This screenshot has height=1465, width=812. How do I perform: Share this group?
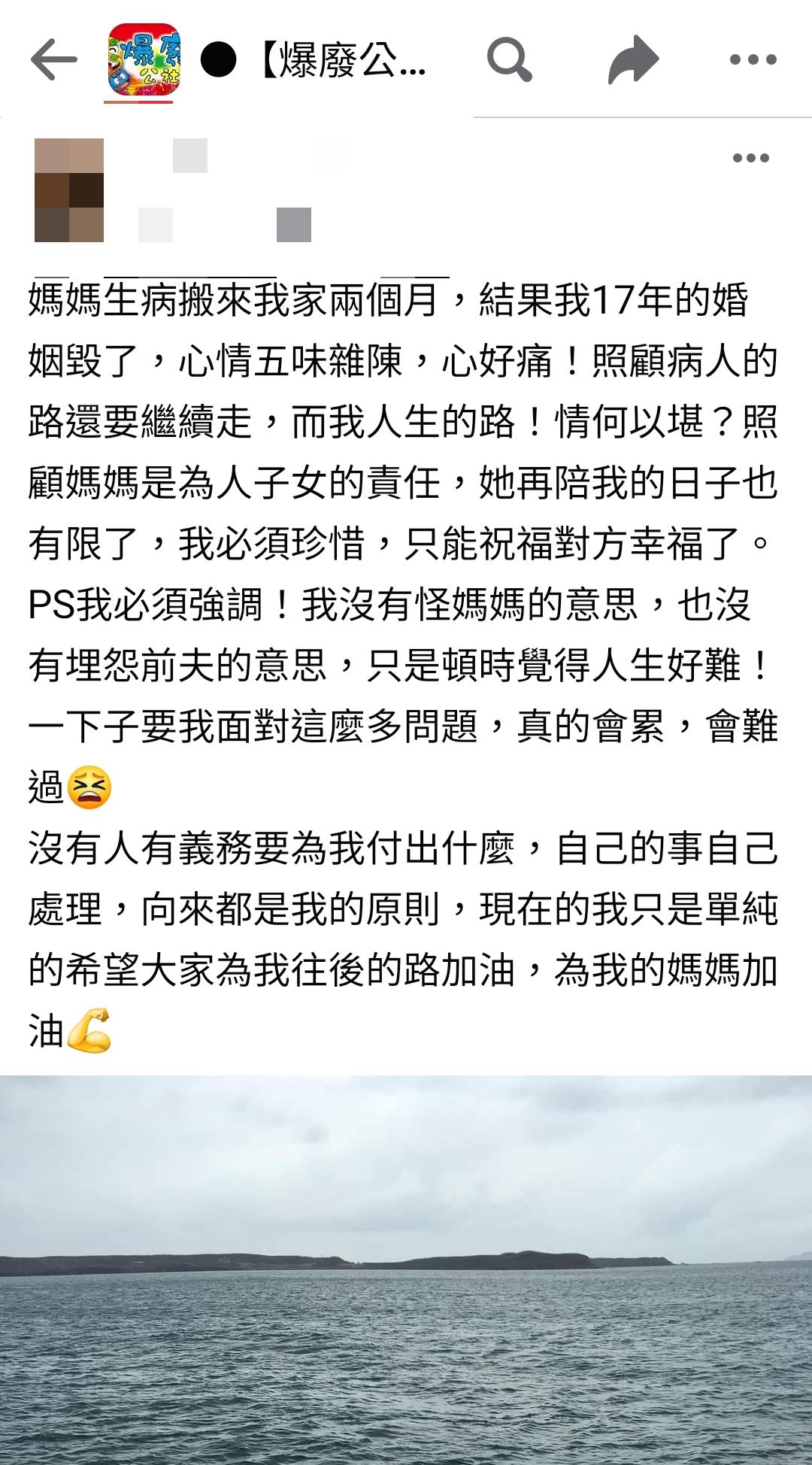(633, 59)
